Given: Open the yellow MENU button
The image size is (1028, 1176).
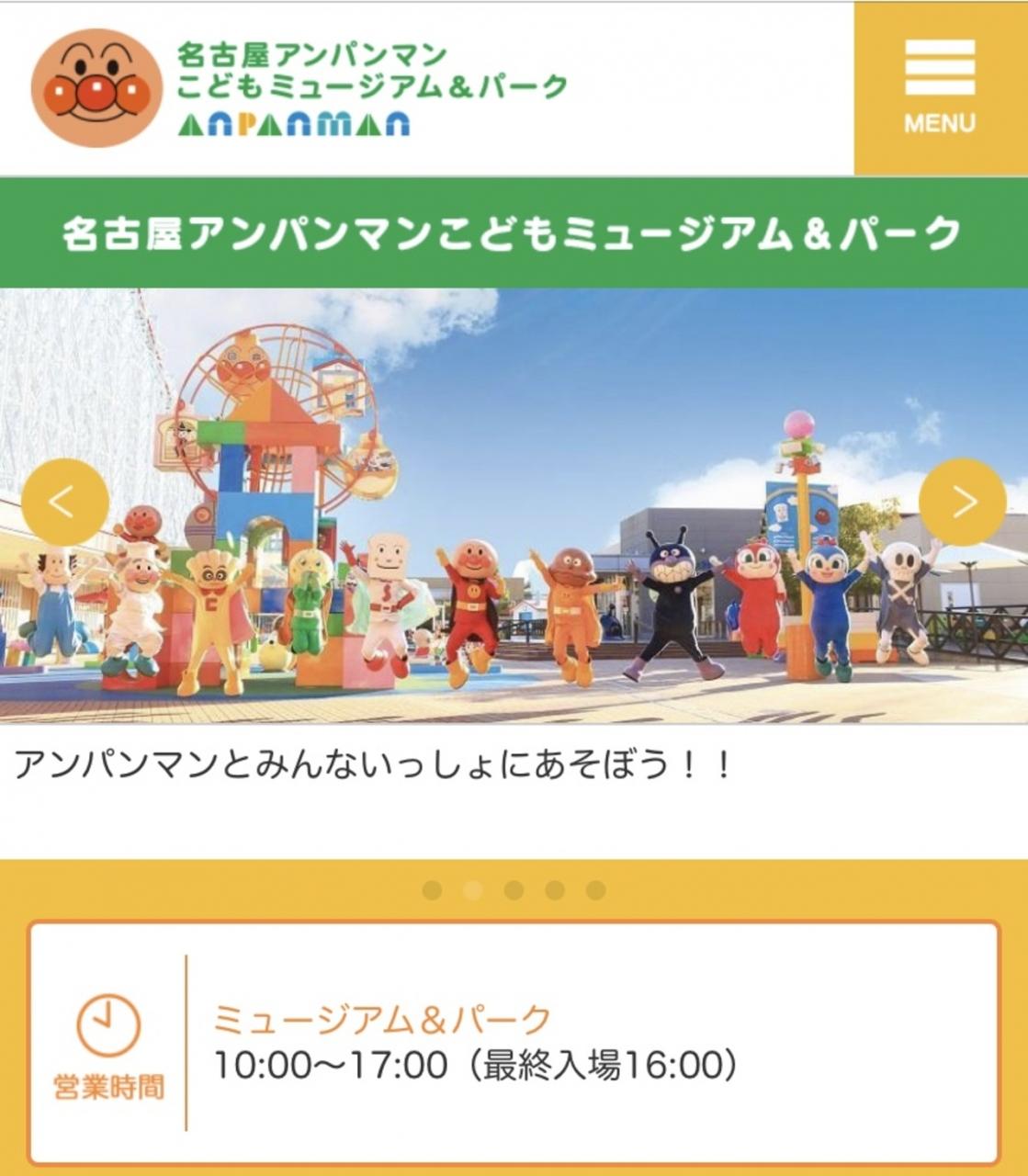Looking at the screenshot, I should pos(941,88).
